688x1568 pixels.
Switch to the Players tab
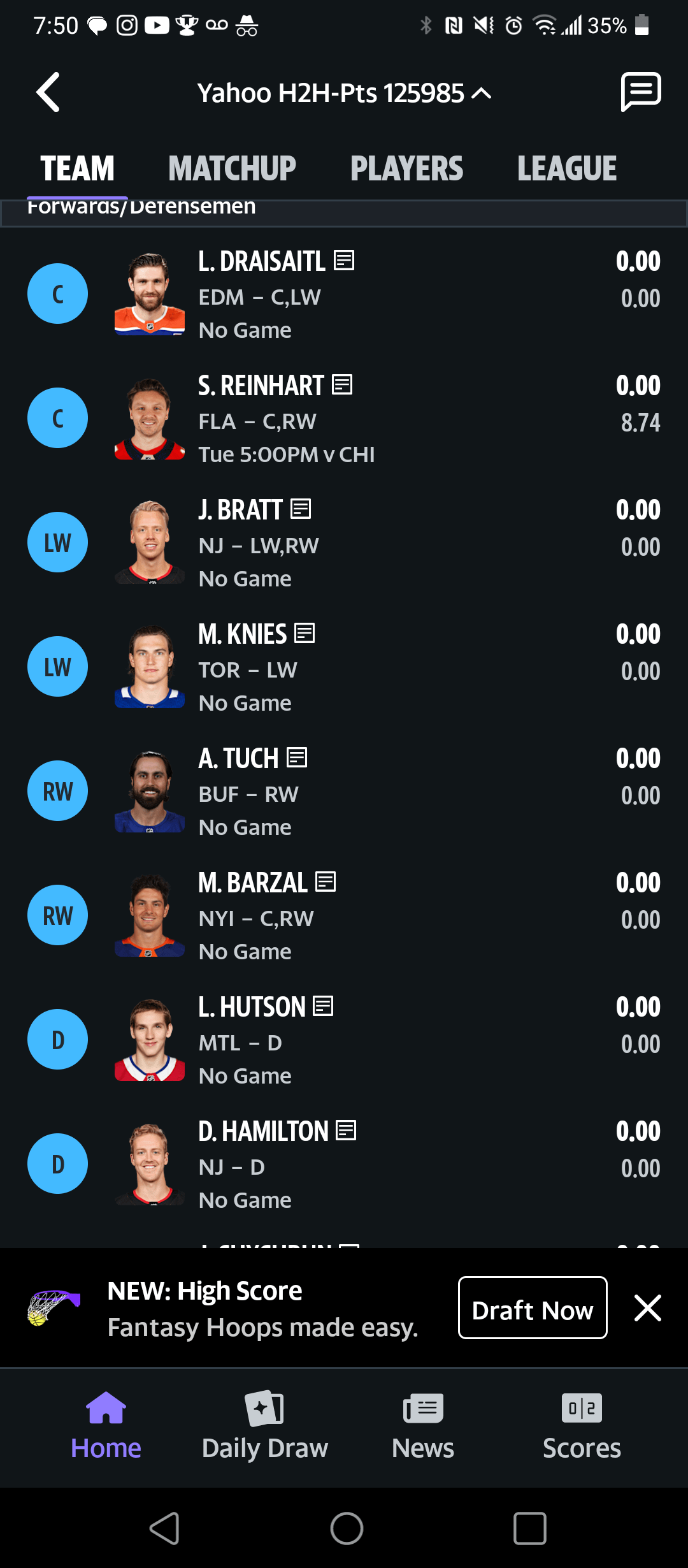point(406,169)
